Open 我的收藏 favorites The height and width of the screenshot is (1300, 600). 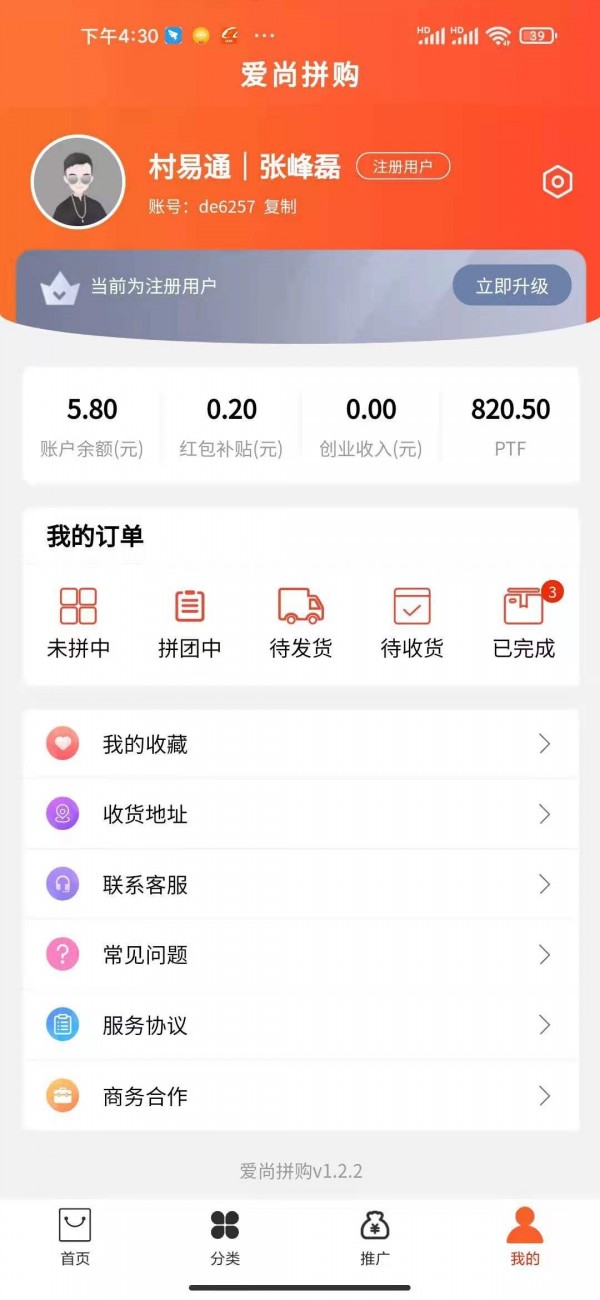[x=300, y=744]
